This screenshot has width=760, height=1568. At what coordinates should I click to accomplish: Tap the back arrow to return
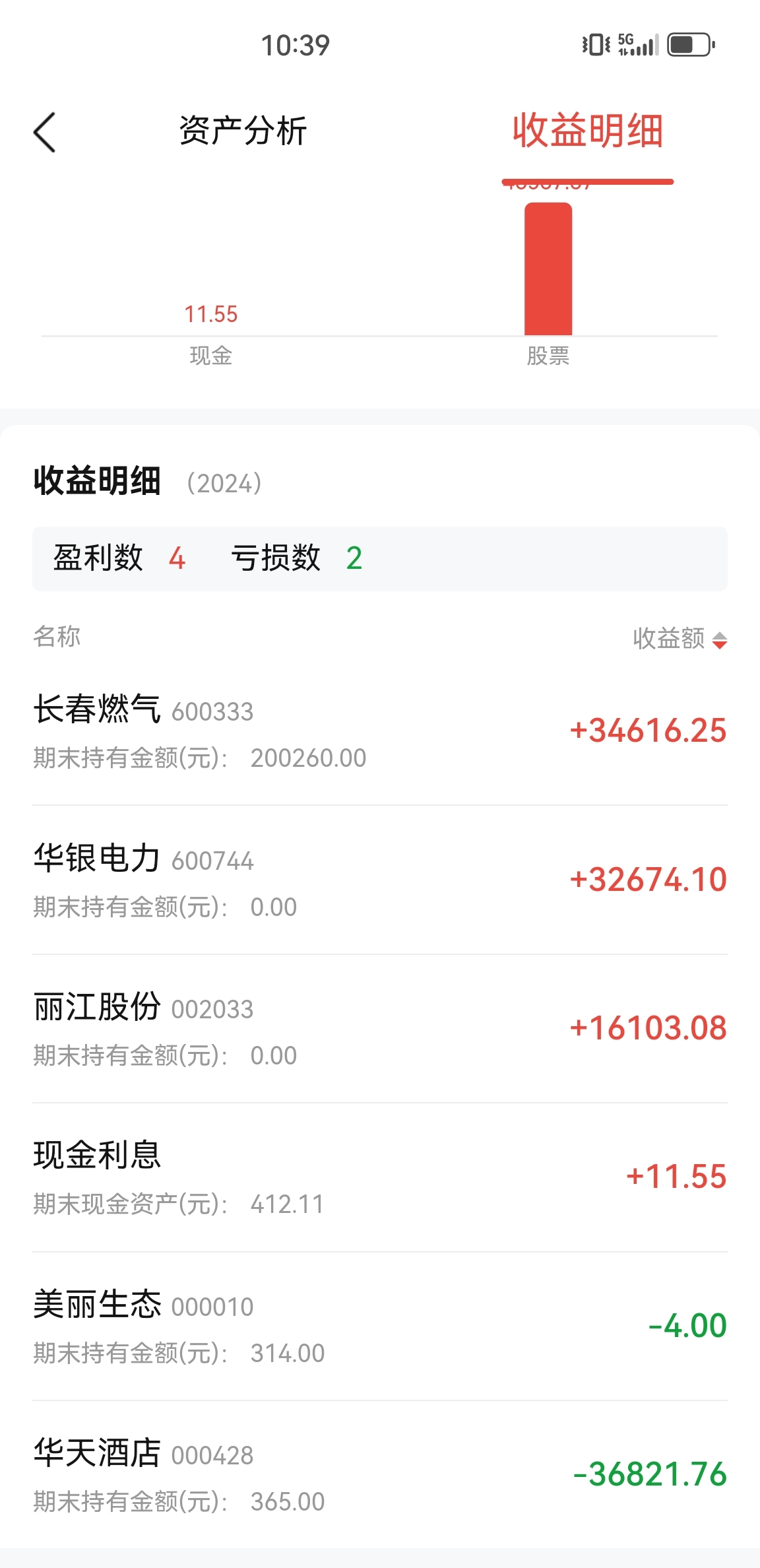pyautogui.click(x=44, y=132)
